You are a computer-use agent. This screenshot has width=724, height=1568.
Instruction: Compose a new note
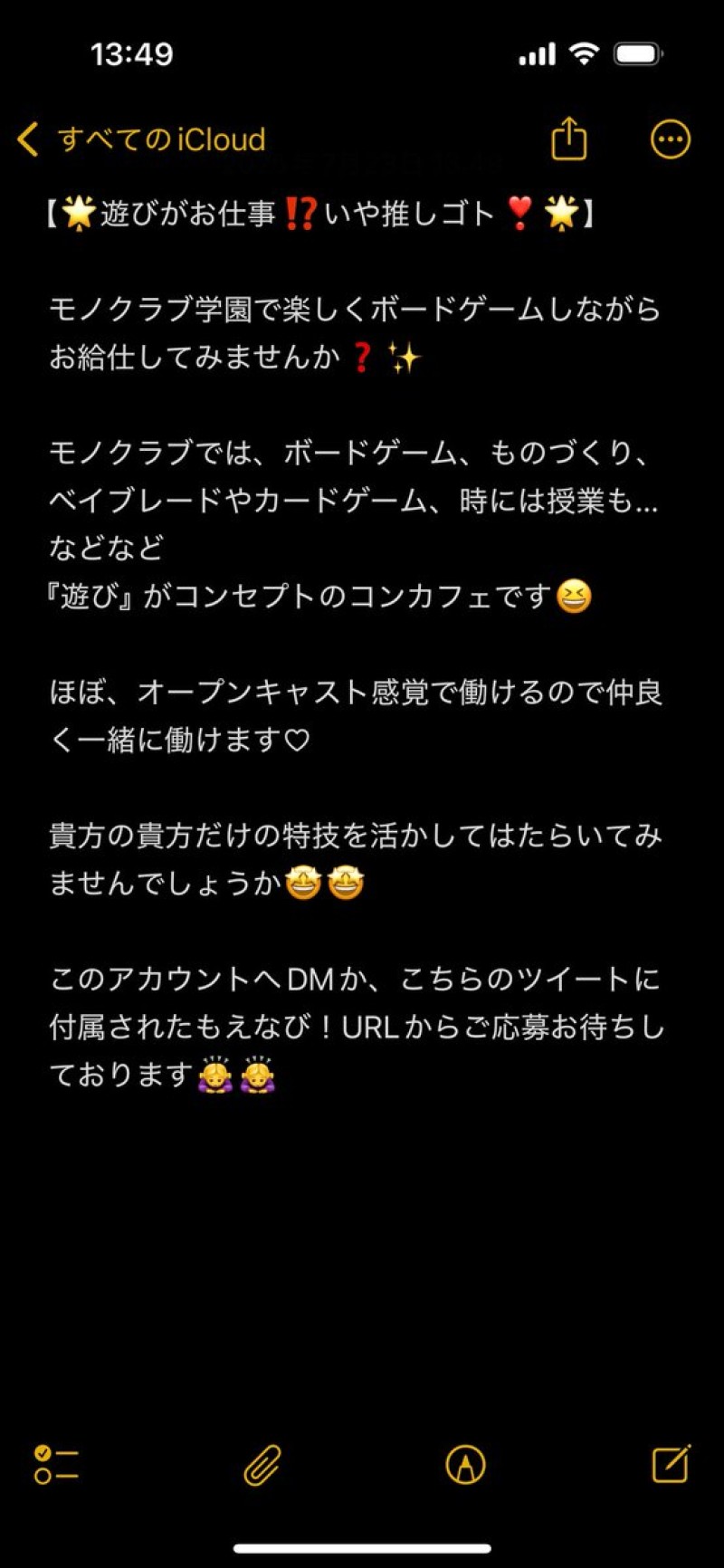click(672, 1462)
